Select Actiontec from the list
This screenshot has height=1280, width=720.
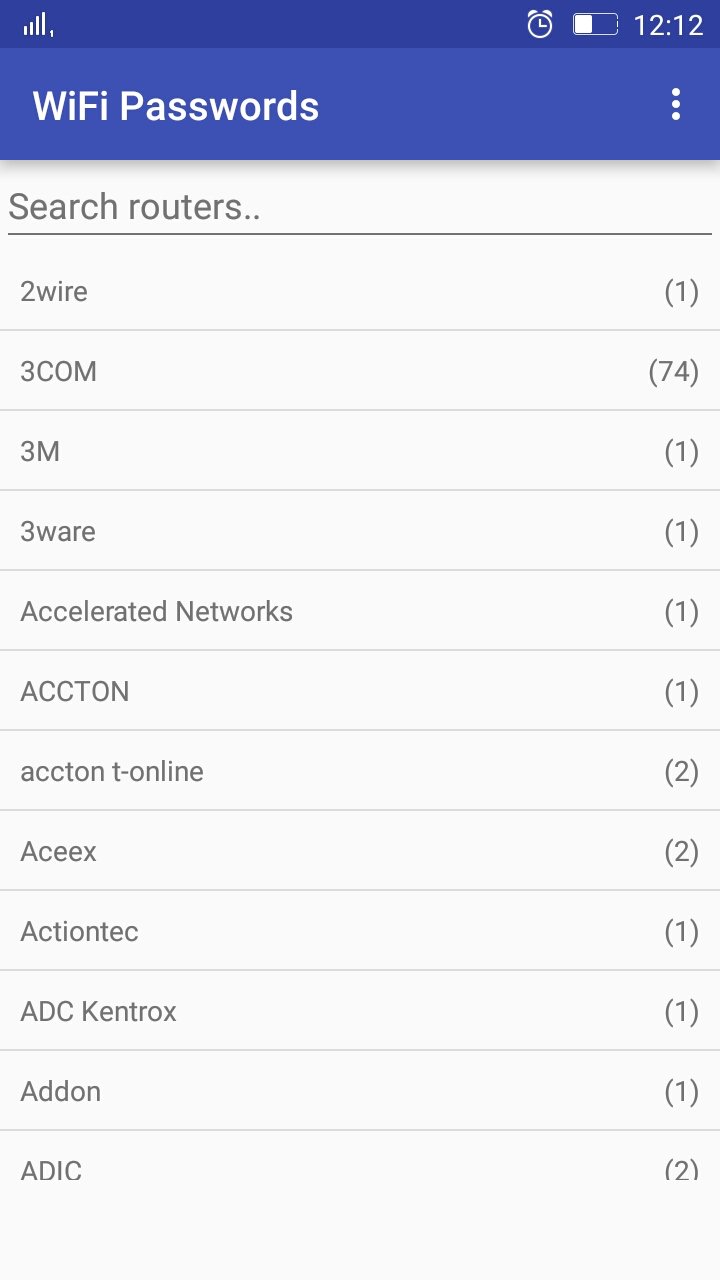tap(360, 931)
